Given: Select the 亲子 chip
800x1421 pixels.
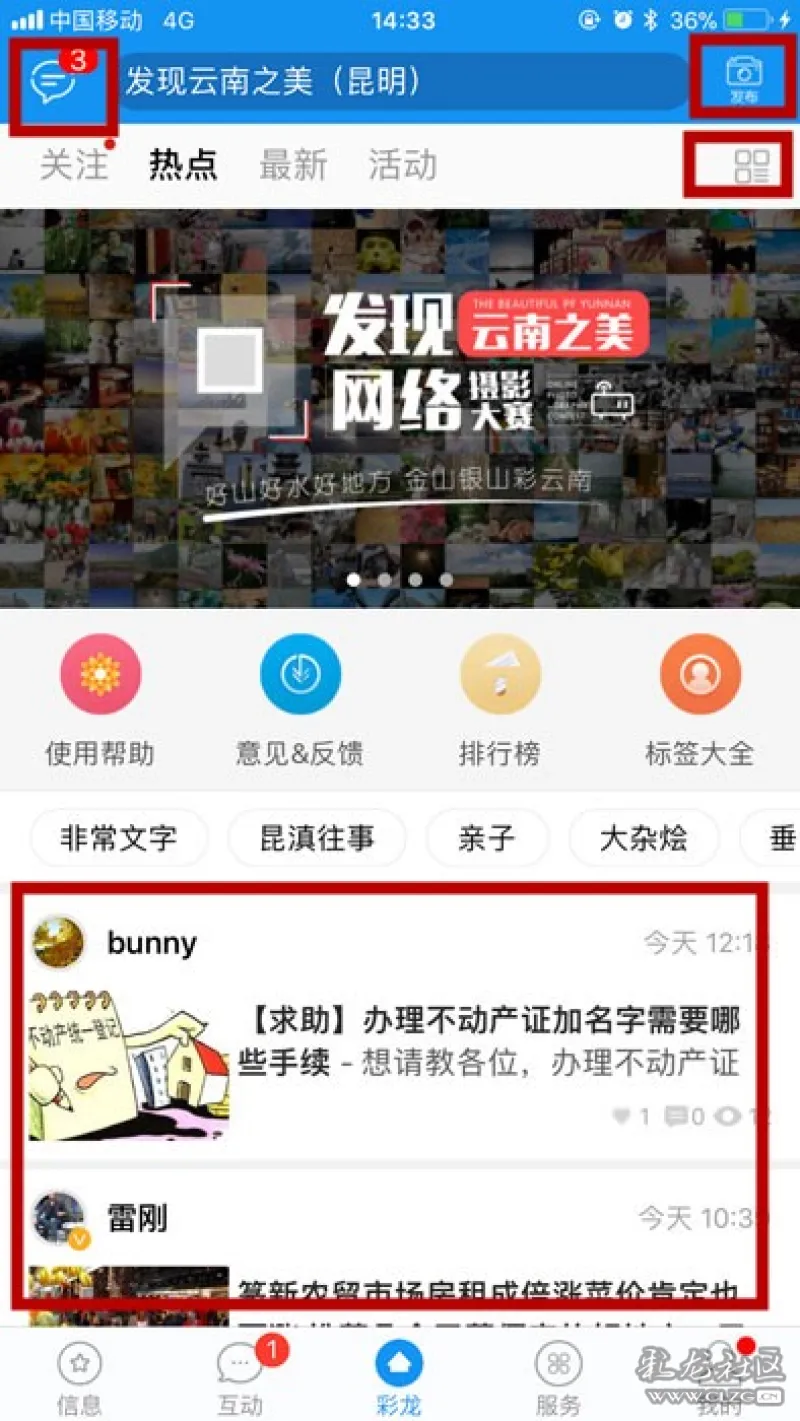Looking at the screenshot, I should tap(487, 838).
